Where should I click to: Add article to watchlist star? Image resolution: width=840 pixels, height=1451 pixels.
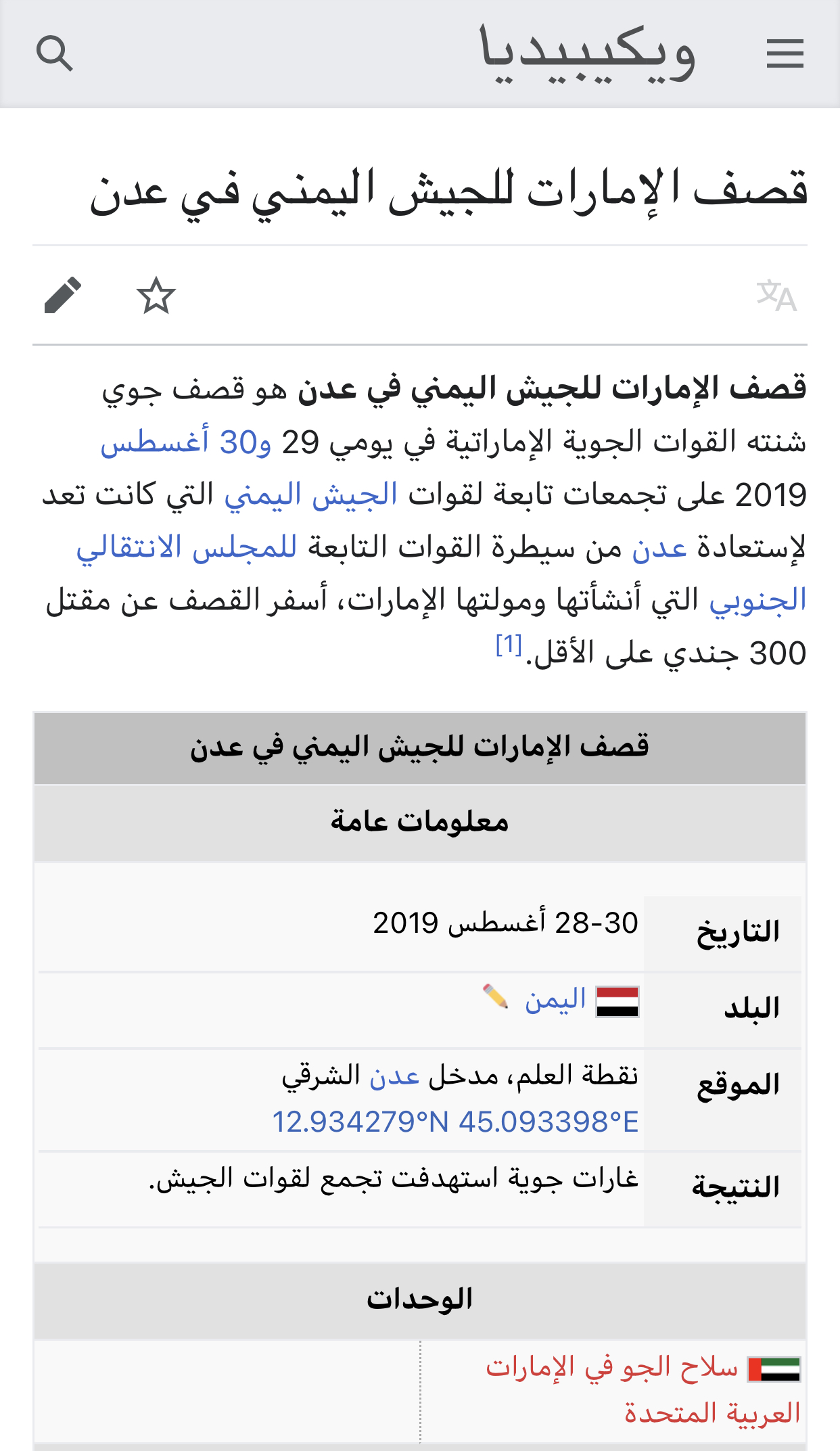point(156,296)
